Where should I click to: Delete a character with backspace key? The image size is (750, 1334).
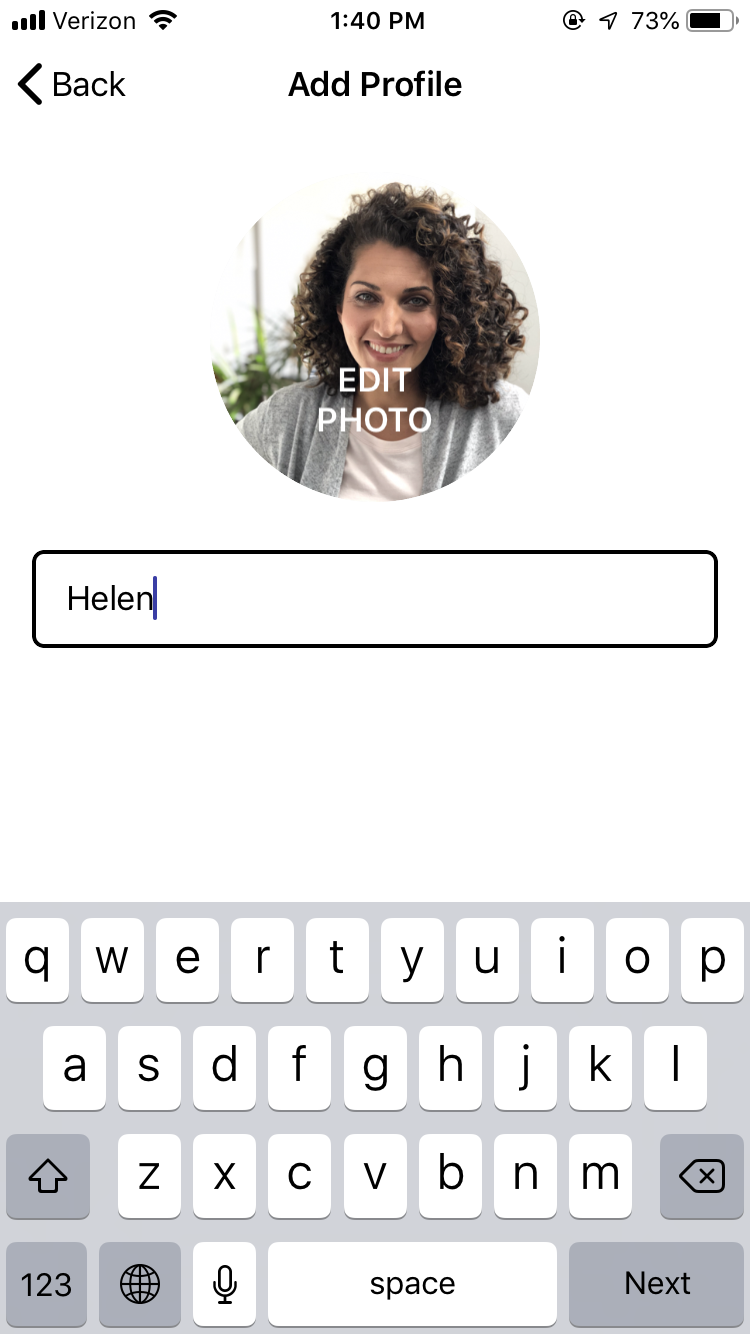[702, 1176]
